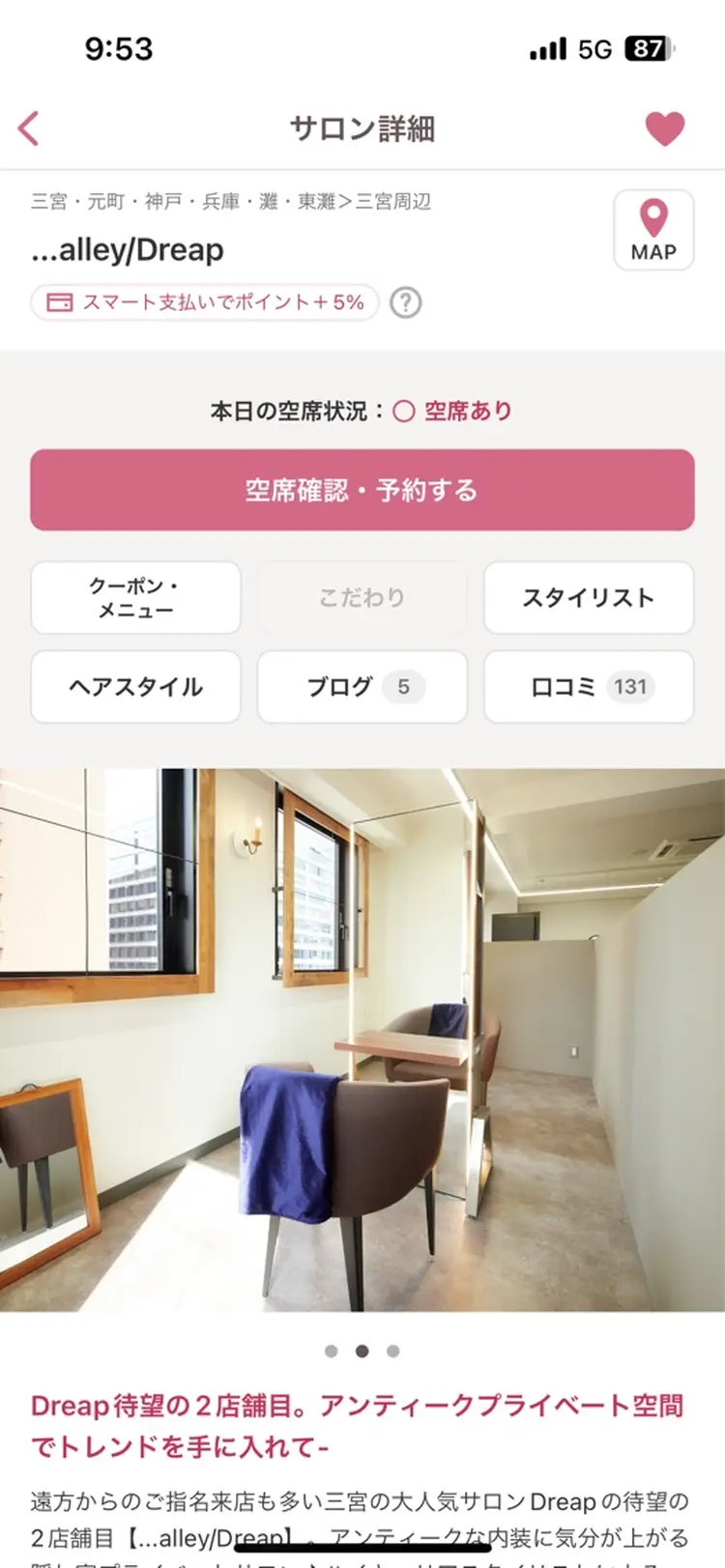The image size is (725, 1568).
Task: Select the third photo carousel dot
Action: click(391, 1352)
